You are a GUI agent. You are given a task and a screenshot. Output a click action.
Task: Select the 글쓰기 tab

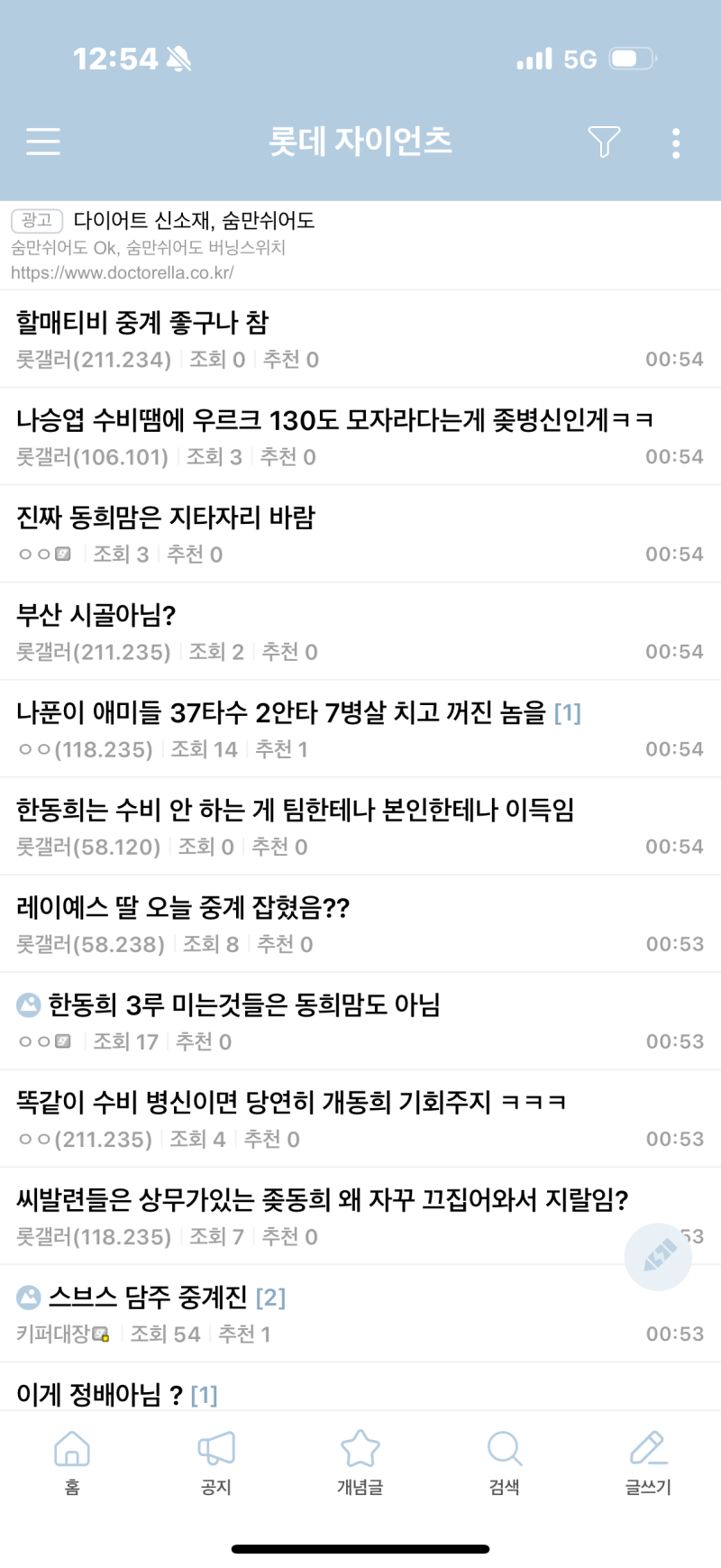pos(648,1463)
